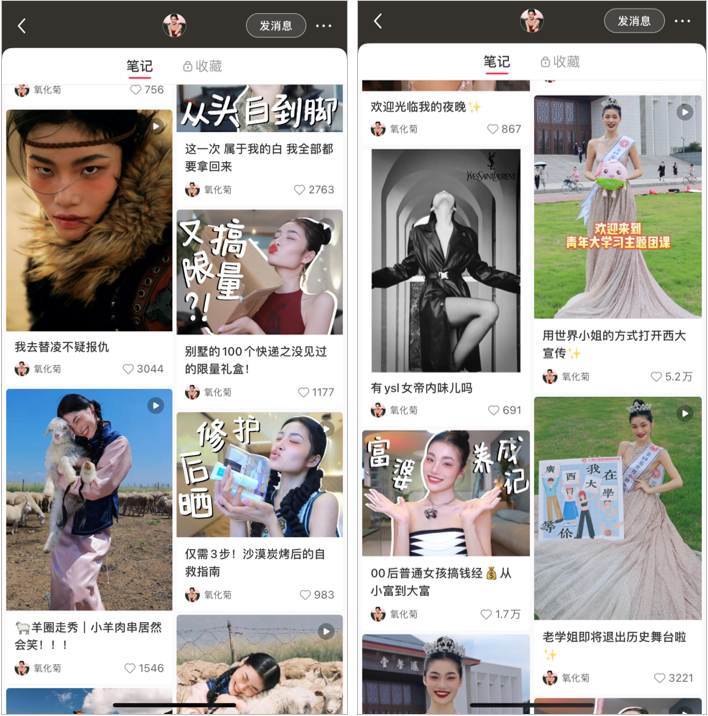
Task: Like the post with 1177 likes
Action: pyautogui.click(x=300, y=392)
